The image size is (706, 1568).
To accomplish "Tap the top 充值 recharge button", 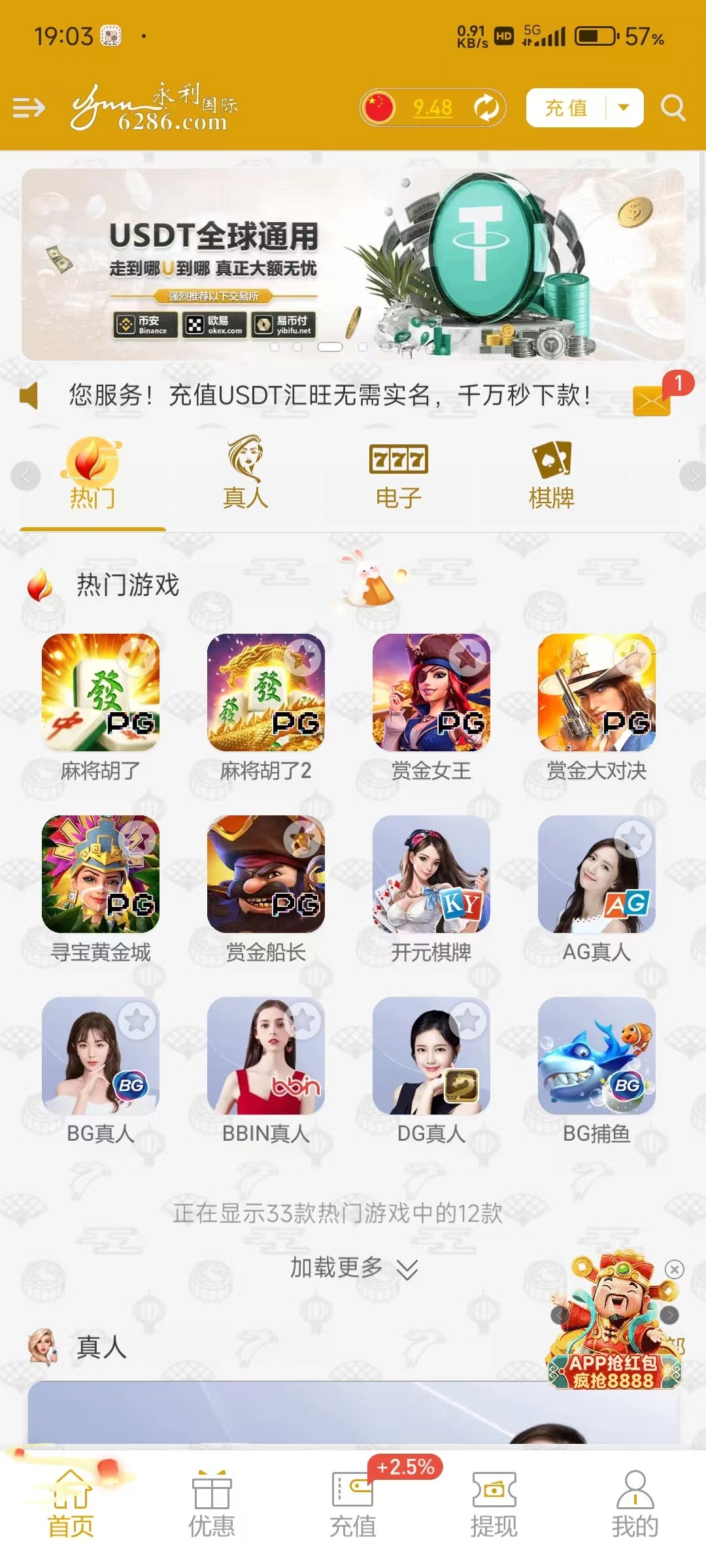I will click(566, 107).
